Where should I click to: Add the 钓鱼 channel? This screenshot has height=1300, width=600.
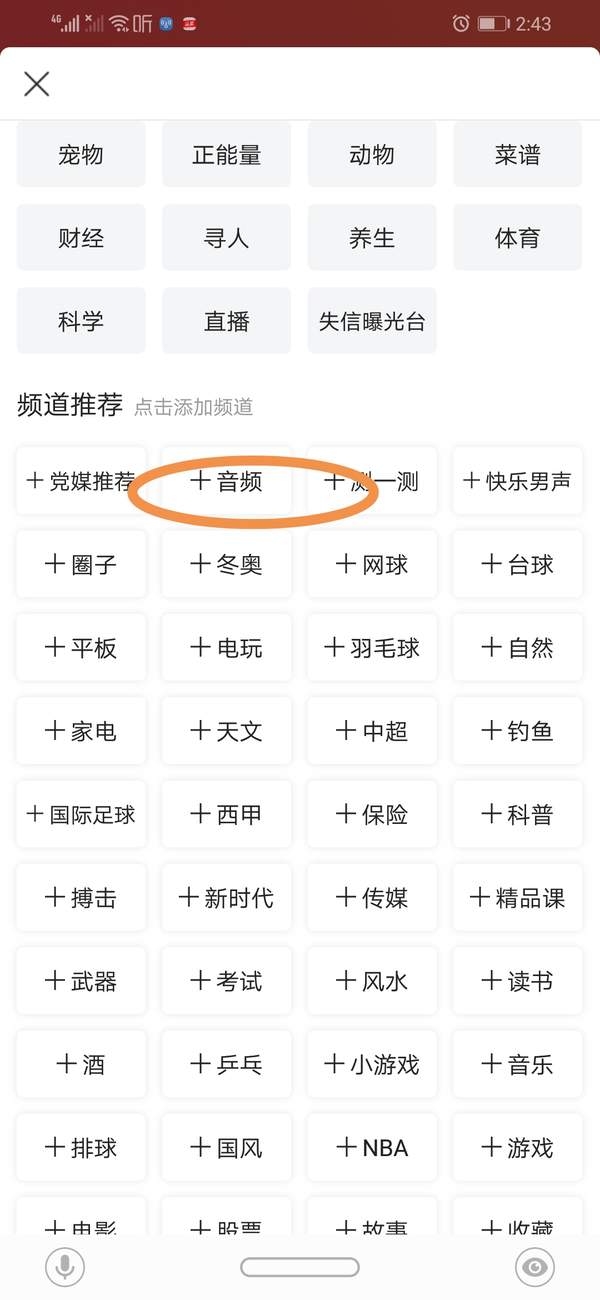pos(518,731)
